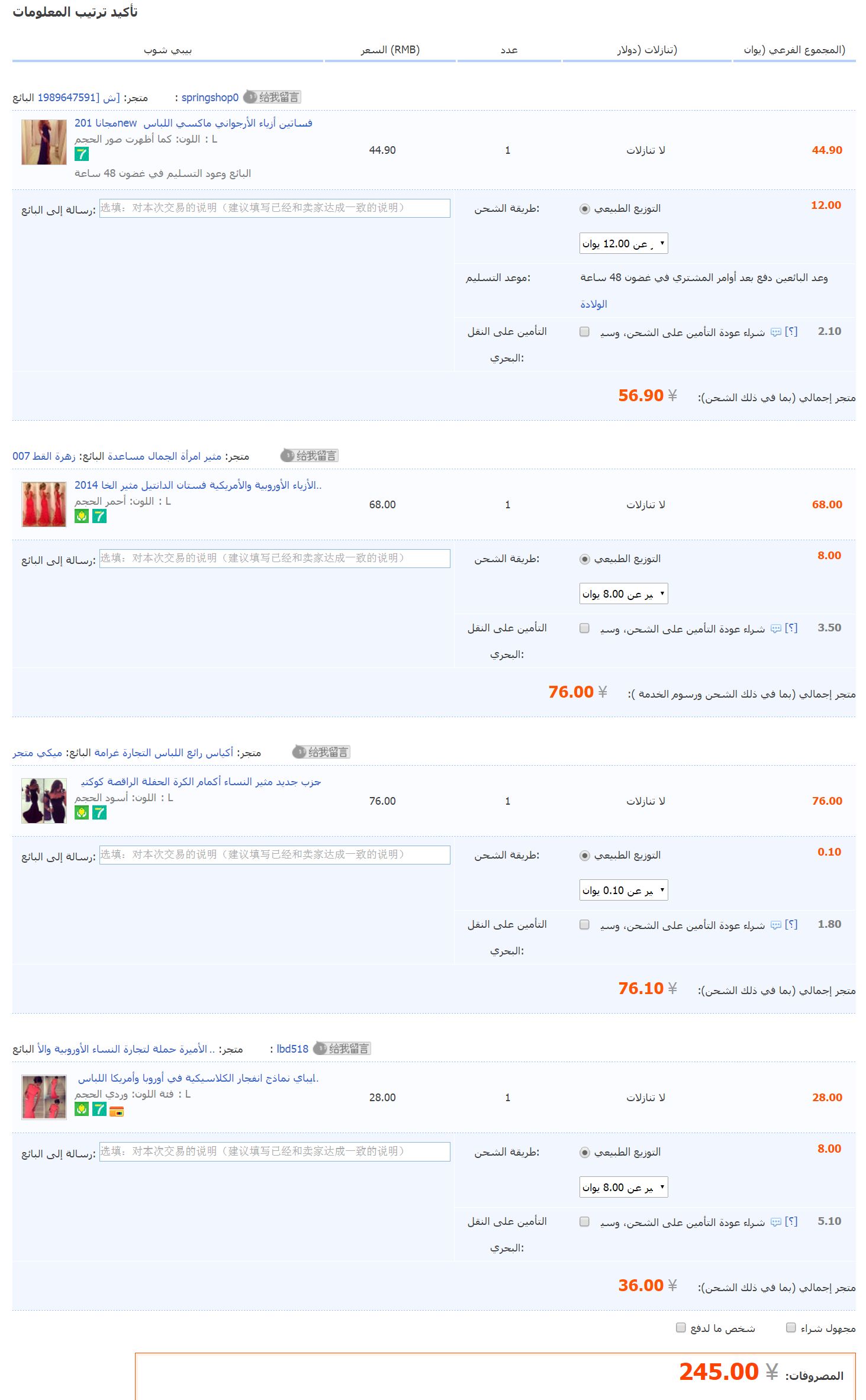Open the 12.00 yuan shipping dropdown
Viewport: 866px width, 1400px height.
pyautogui.click(x=623, y=244)
